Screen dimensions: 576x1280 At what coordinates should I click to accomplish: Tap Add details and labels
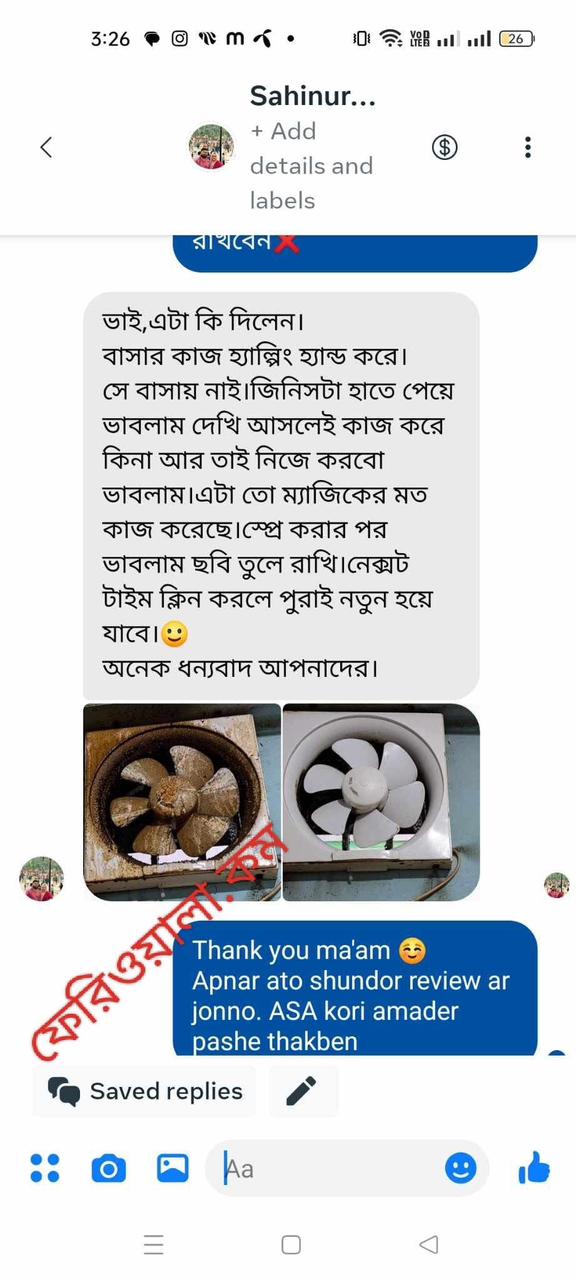(311, 166)
